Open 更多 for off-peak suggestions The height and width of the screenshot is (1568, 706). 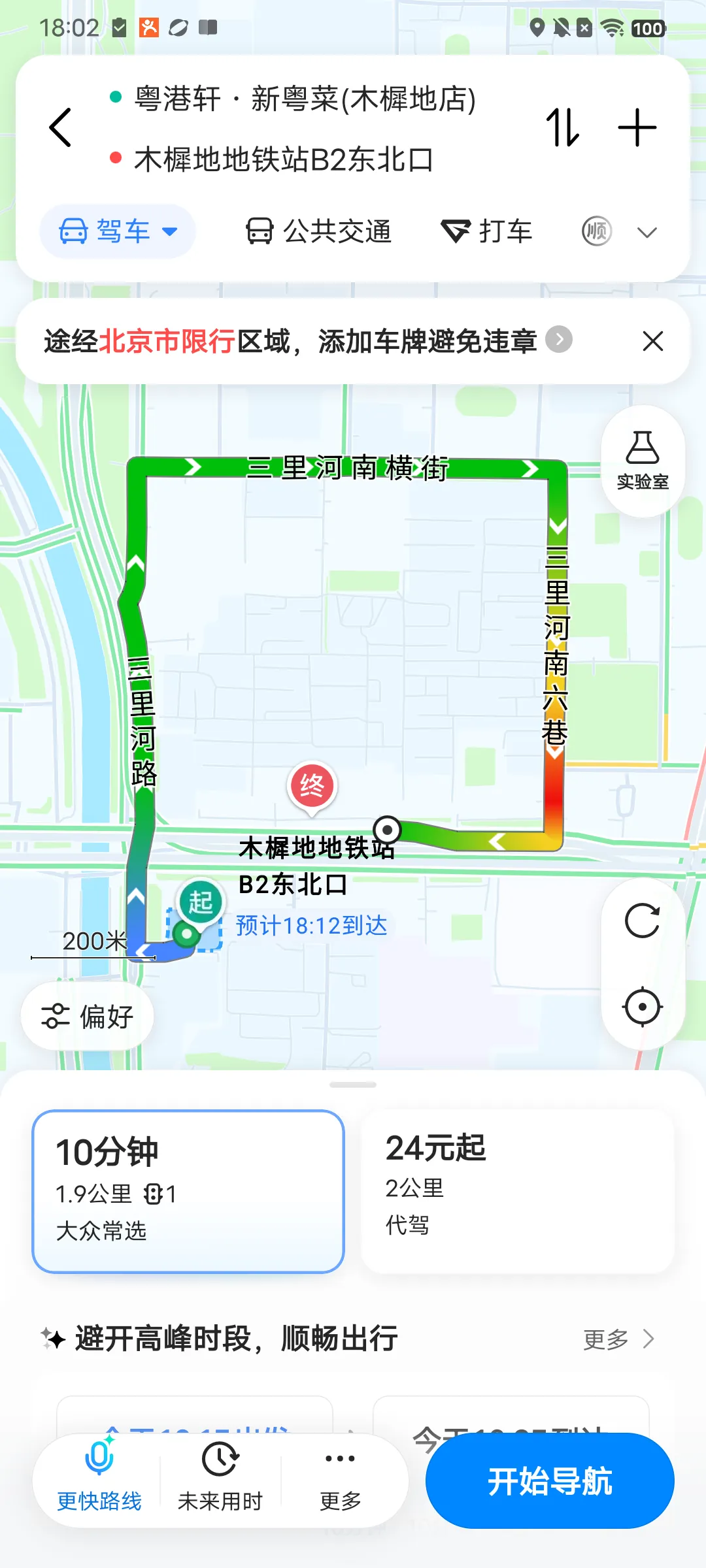618,1339
